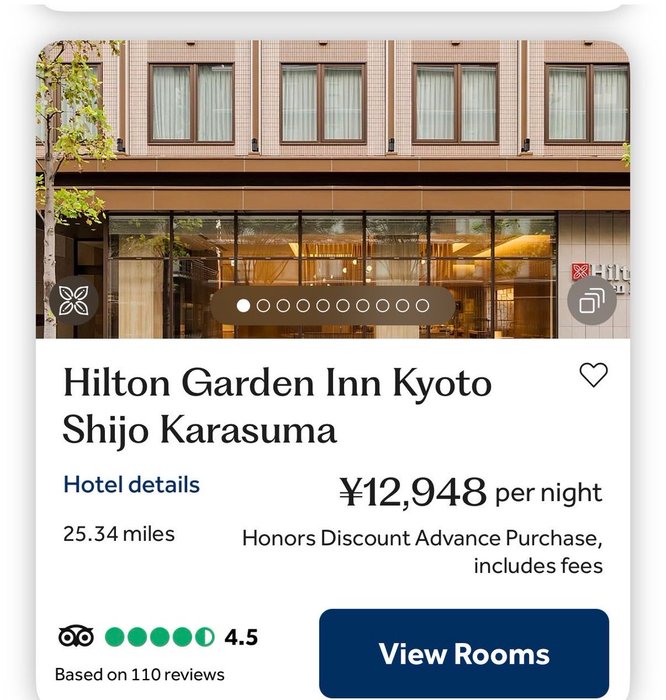Tap the photo page indicator dots
Image resolution: width=666 pixels, height=700 pixels.
332,306
